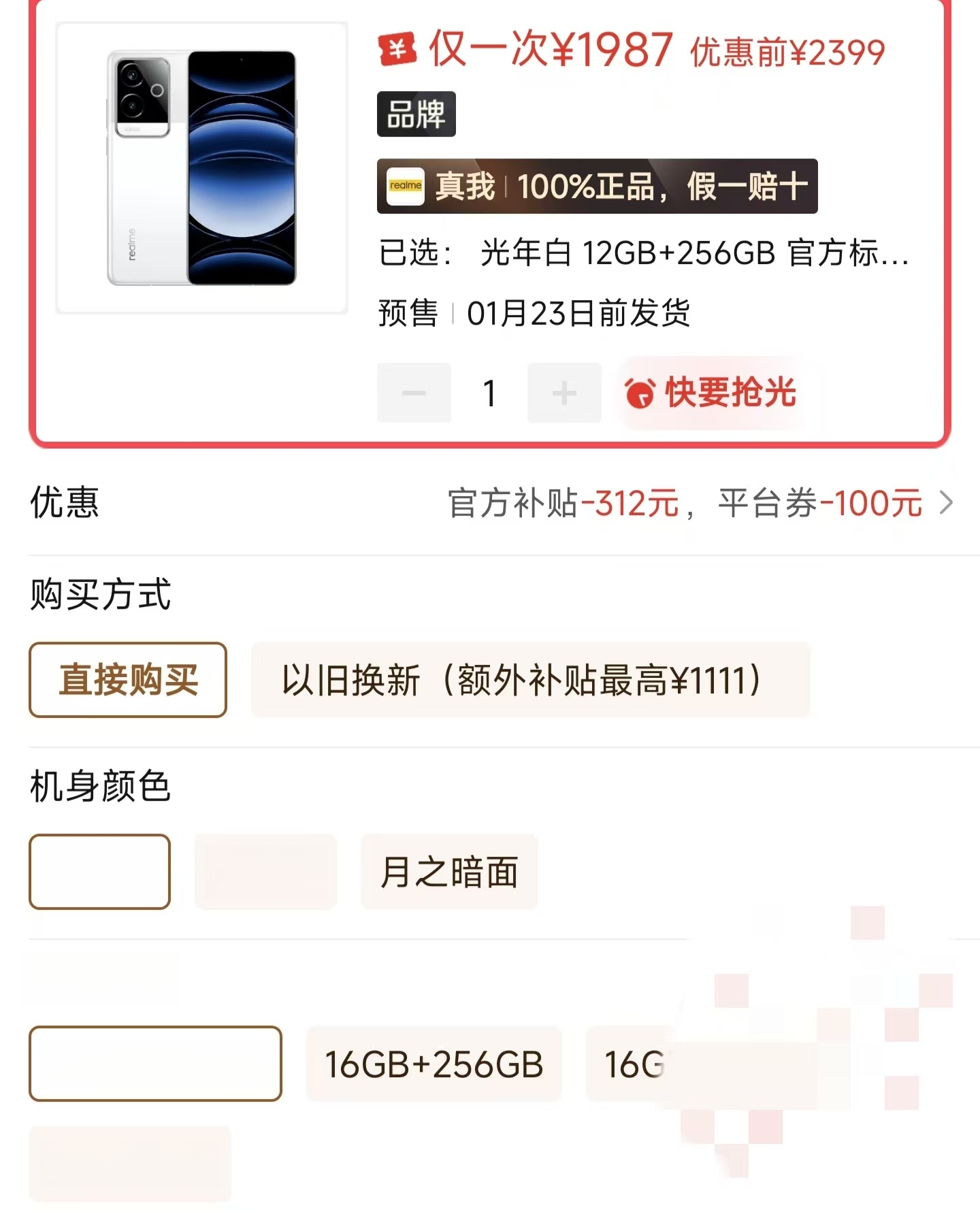980x1212 pixels.
Task: Pick the 16GB+256GB storage option
Action: (434, 1064)
